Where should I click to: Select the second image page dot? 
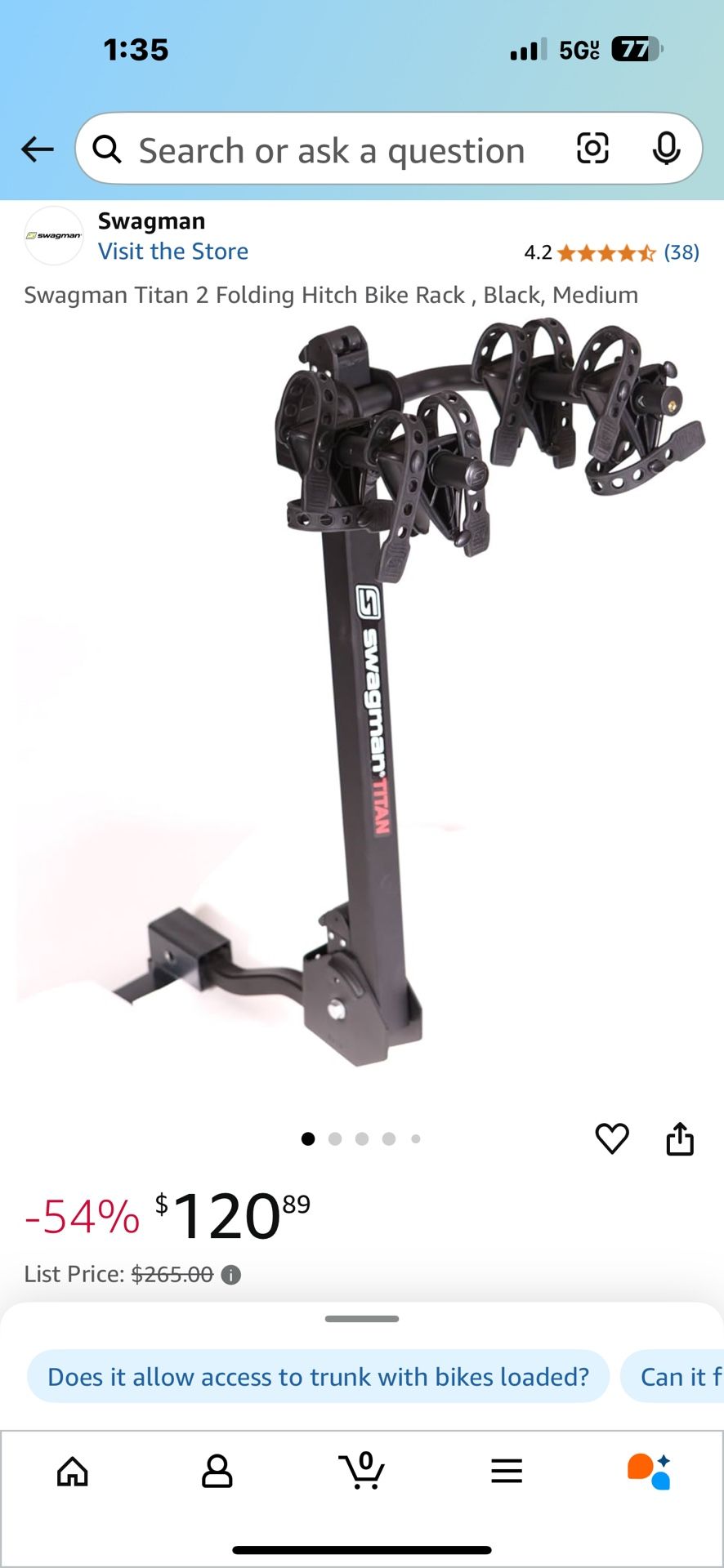(x=335, y=1139)
